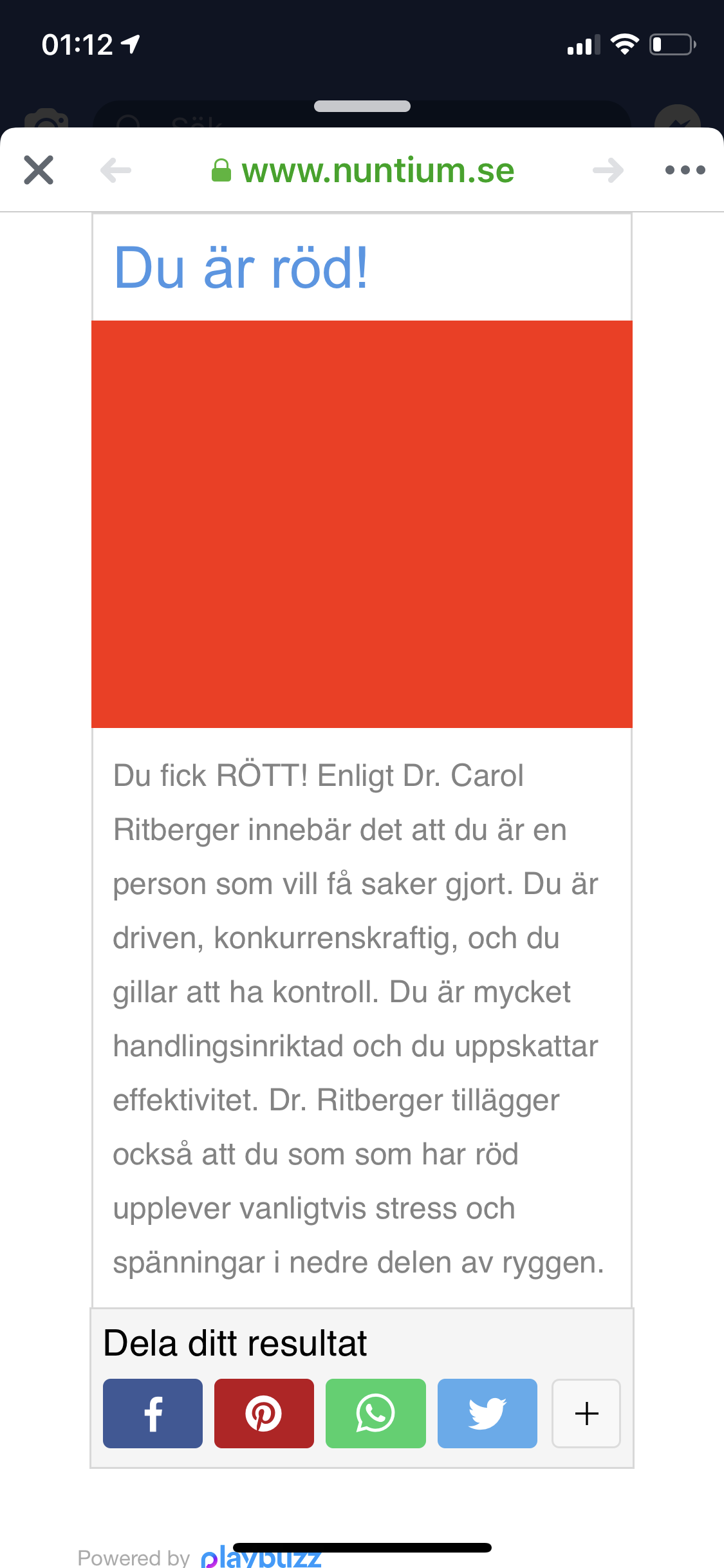This screenshot has width=724, height=1568.
Task: Tap the www.nuntium.se address bar
Action: pyautogui.click(x=363, y=170)
